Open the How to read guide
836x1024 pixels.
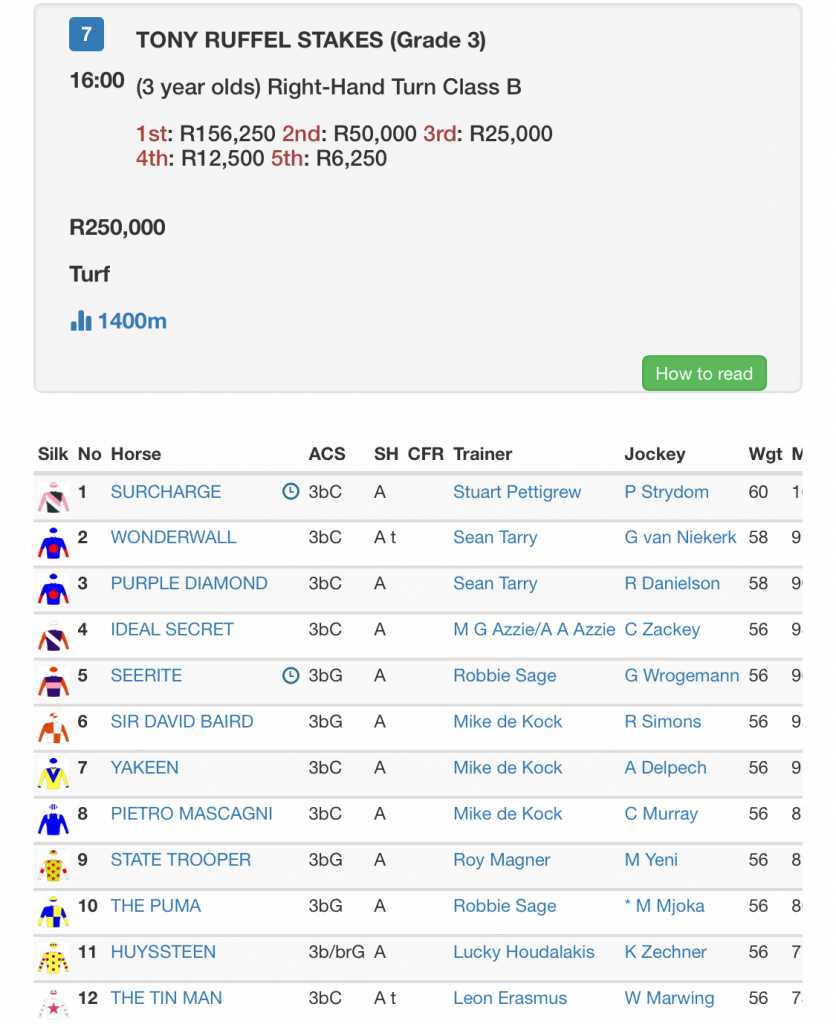703,374
